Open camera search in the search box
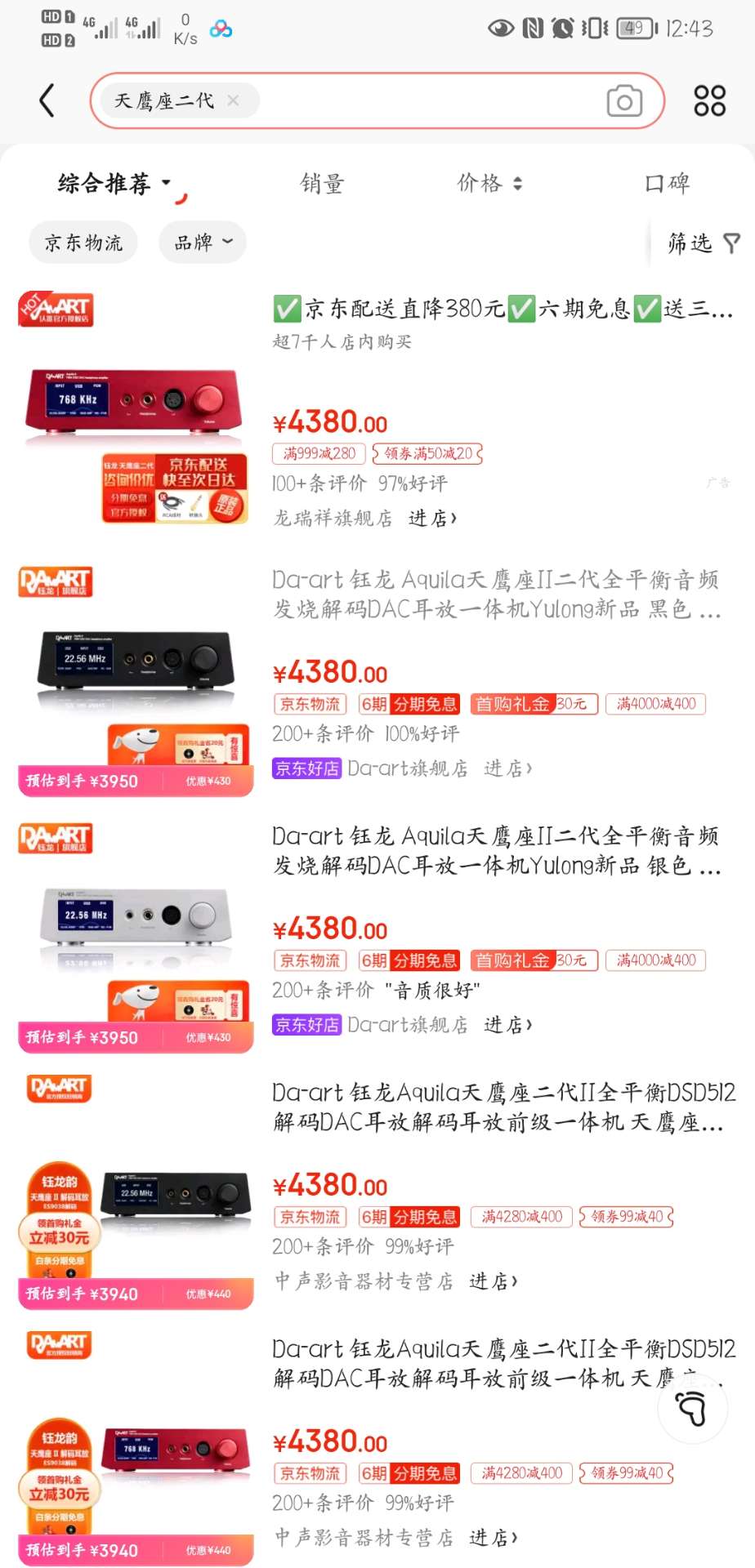Viewport: 755px width, 1568px height. tap(624, 101)
